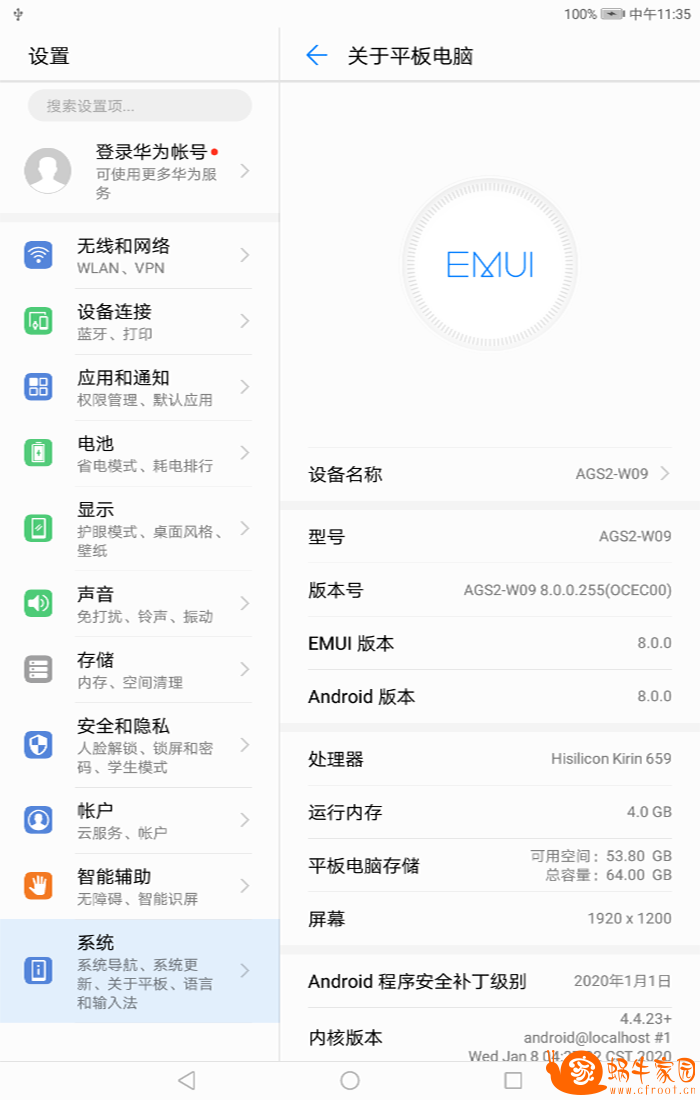Open 存储 settings
The image size is (700, 1100).
pos(140,670)
